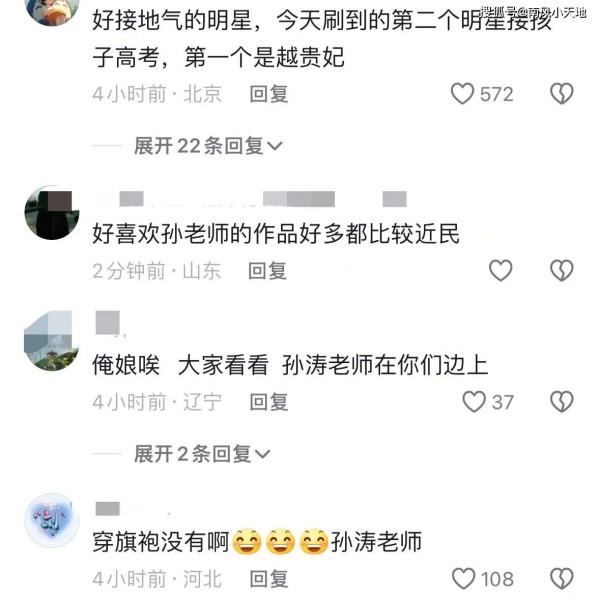Reply to the comment from 河北
Screen dimensions: 600x603
pyautogui.click(x=268, y=578)
